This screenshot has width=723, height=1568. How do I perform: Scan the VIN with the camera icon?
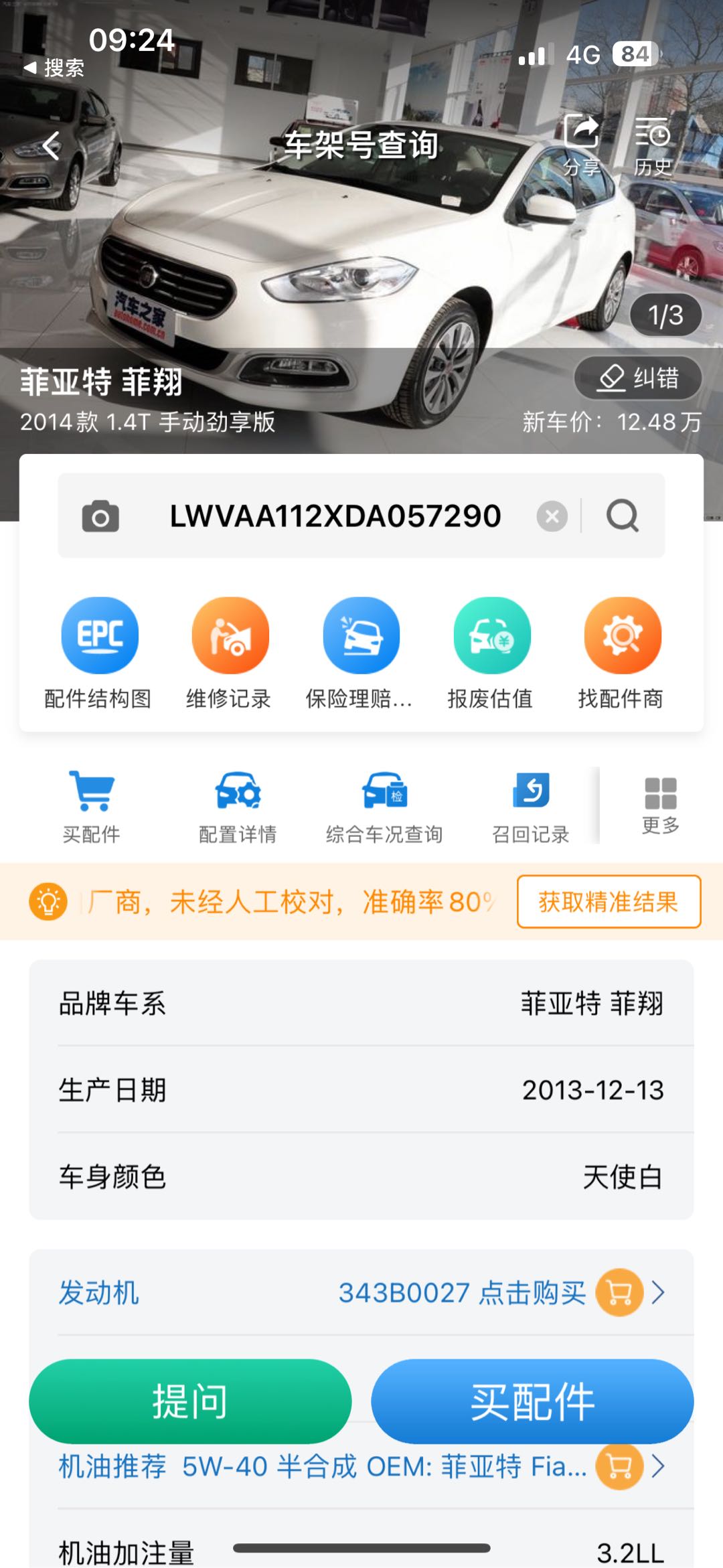coord(100,516)
